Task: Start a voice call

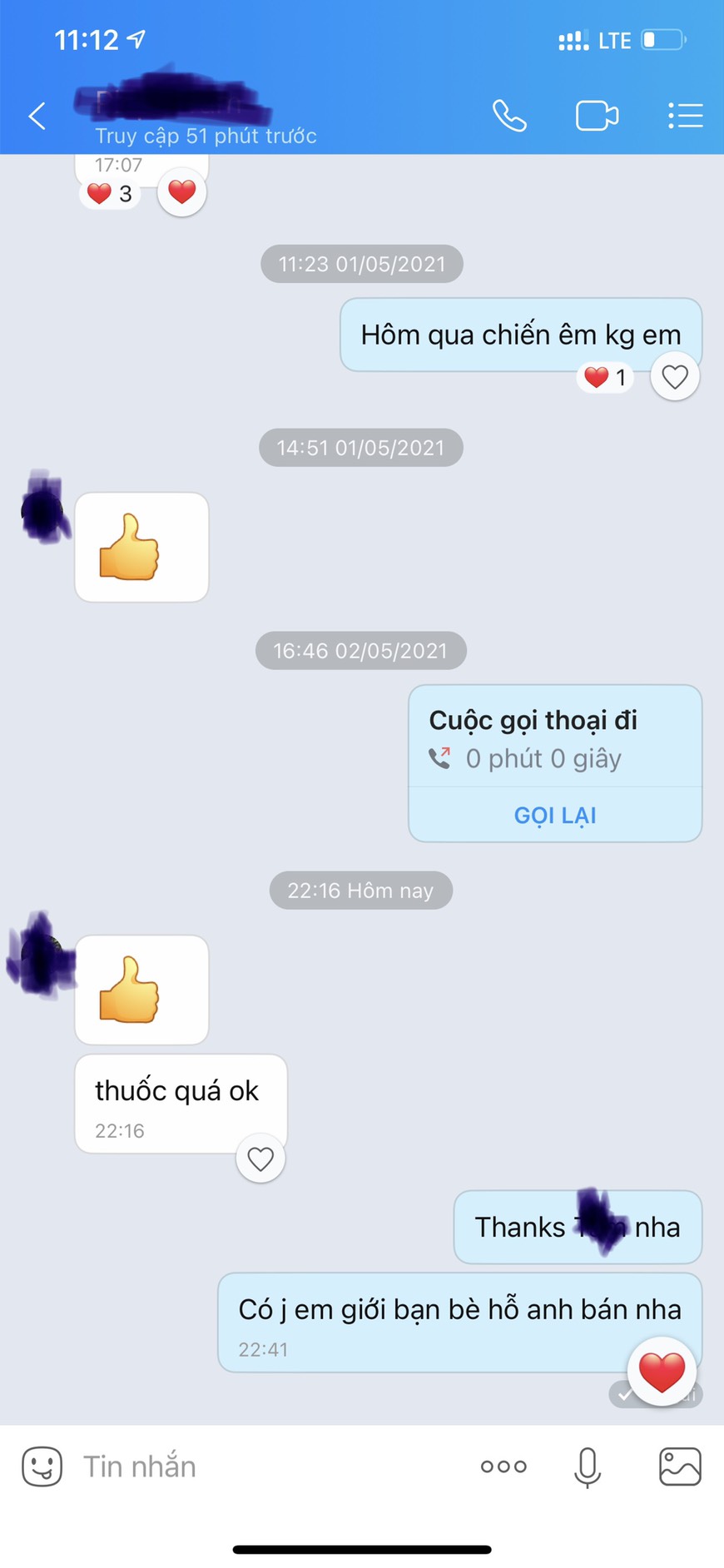Action: (509, 116)
